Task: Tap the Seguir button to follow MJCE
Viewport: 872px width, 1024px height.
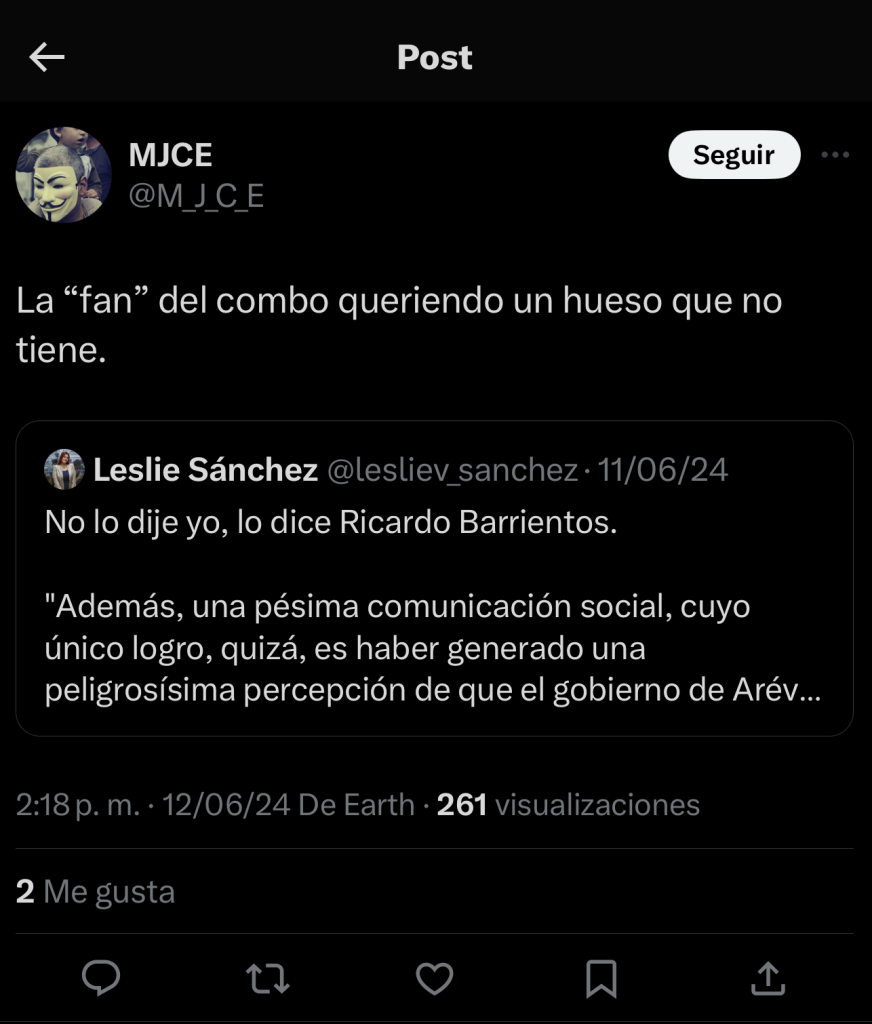Action: (x=734, y=155)
